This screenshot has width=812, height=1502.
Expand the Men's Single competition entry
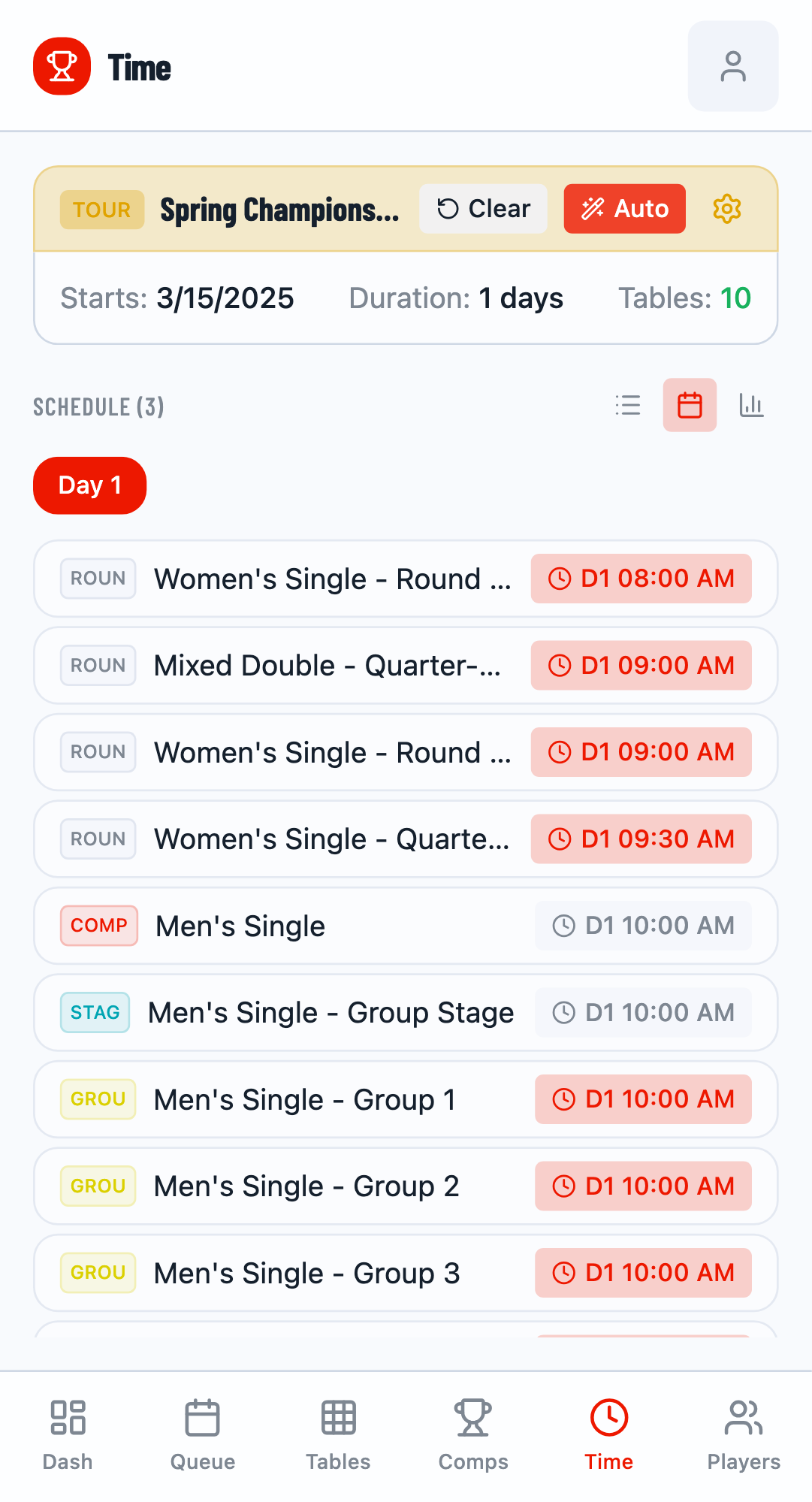[406, 926]
